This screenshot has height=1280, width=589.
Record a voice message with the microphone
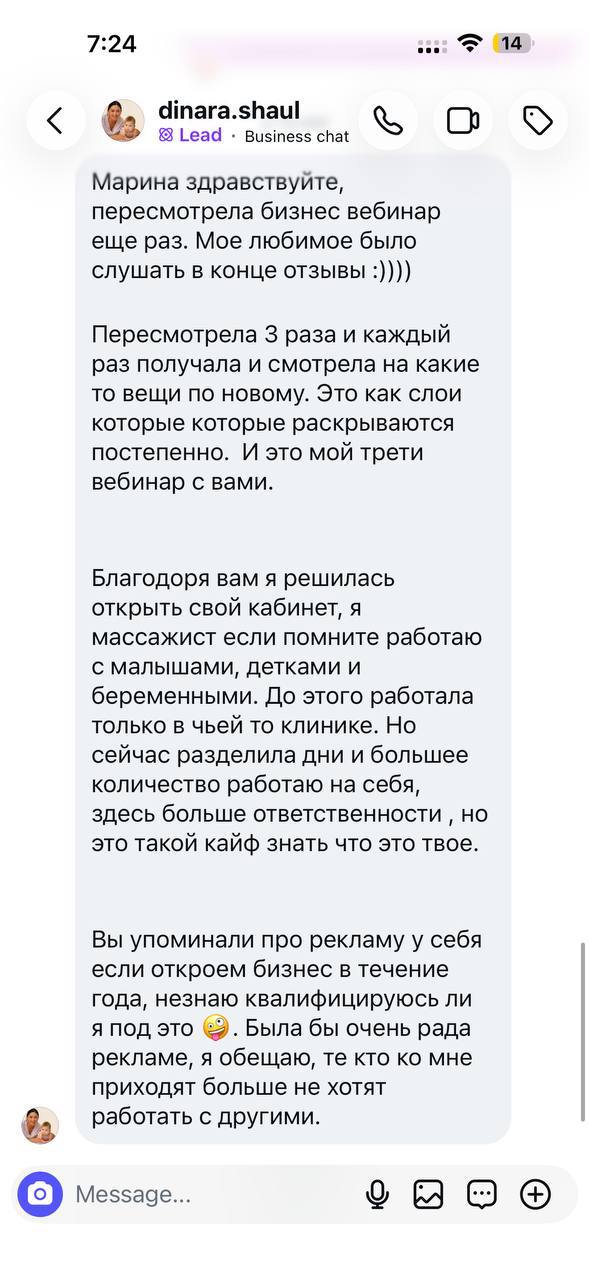(x=377, y=1194)
